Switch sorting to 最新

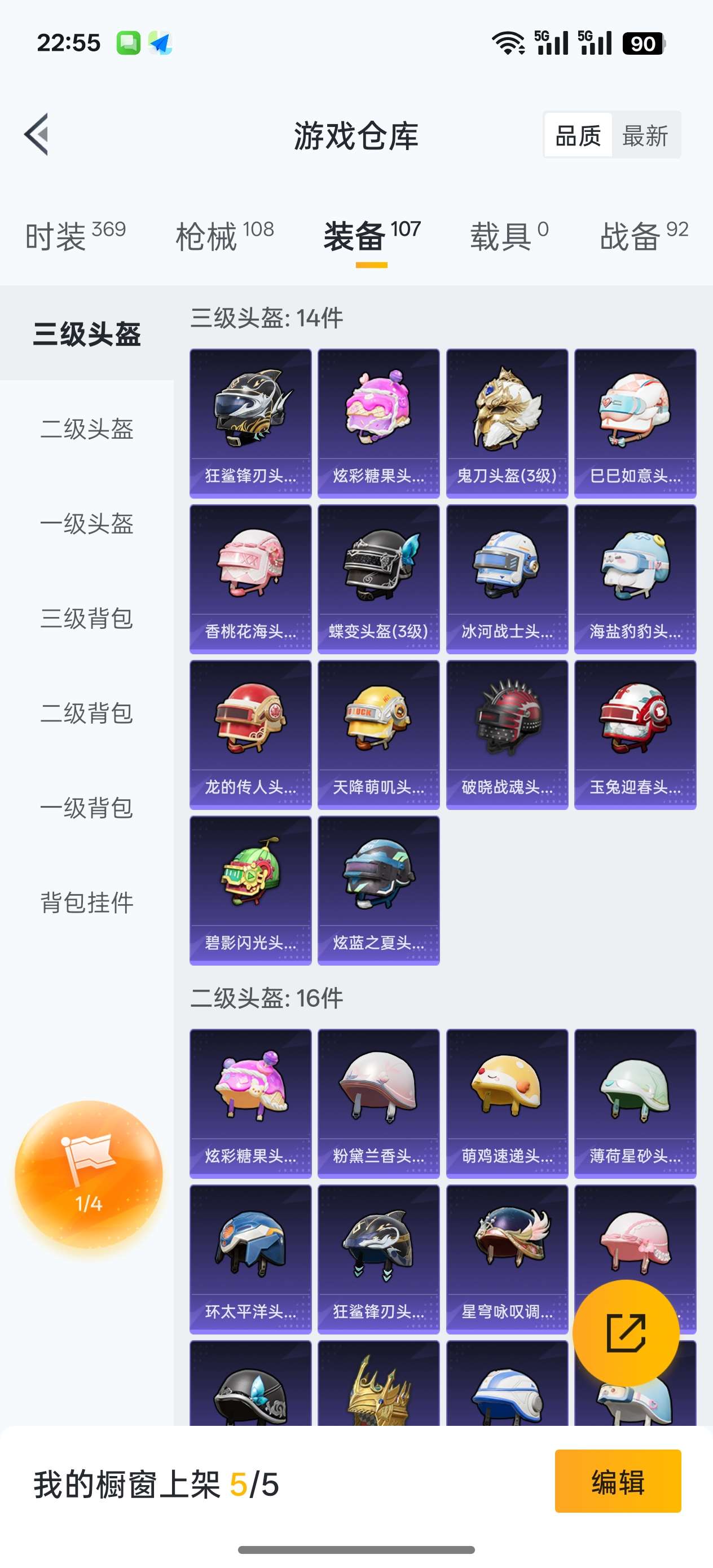pos(645,136)
